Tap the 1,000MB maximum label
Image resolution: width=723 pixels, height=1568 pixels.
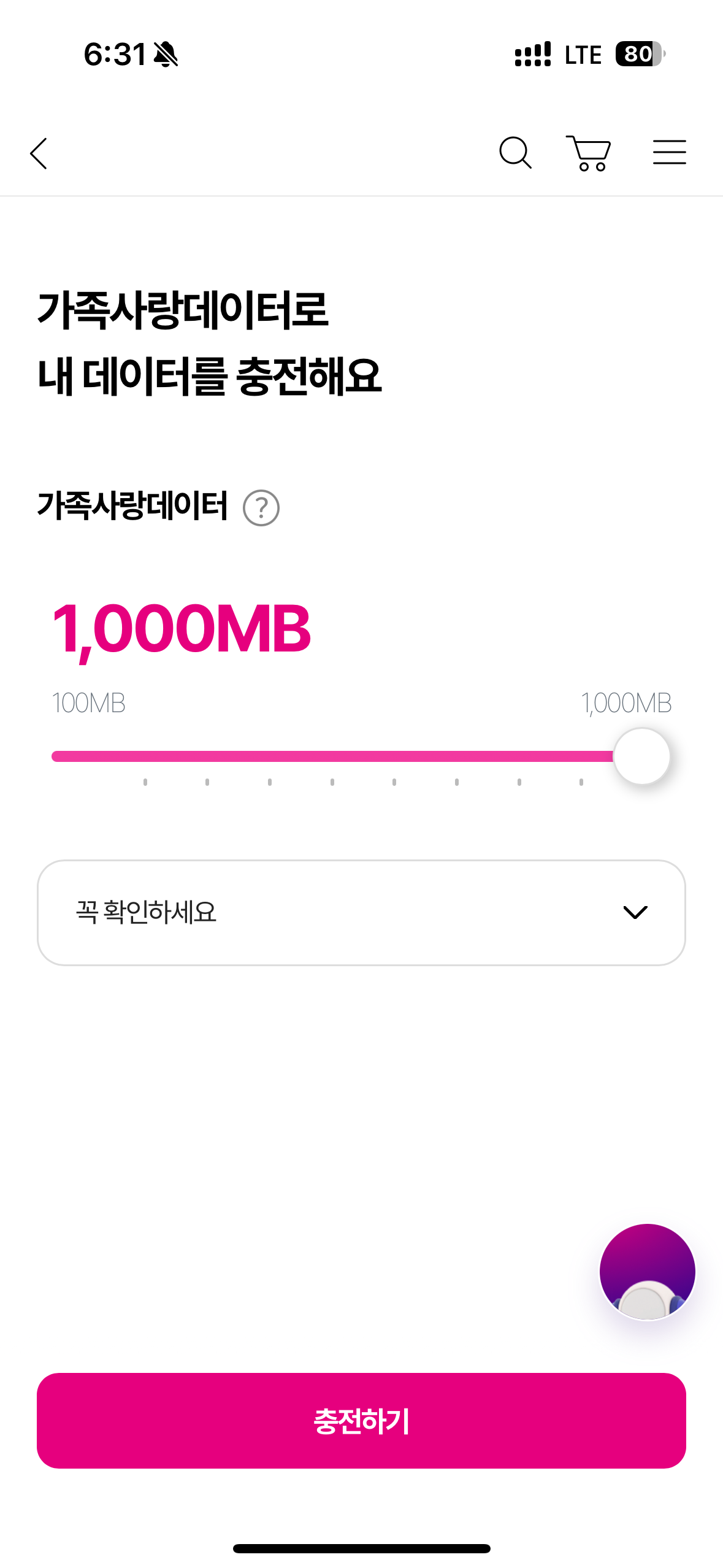coord(627,704)
